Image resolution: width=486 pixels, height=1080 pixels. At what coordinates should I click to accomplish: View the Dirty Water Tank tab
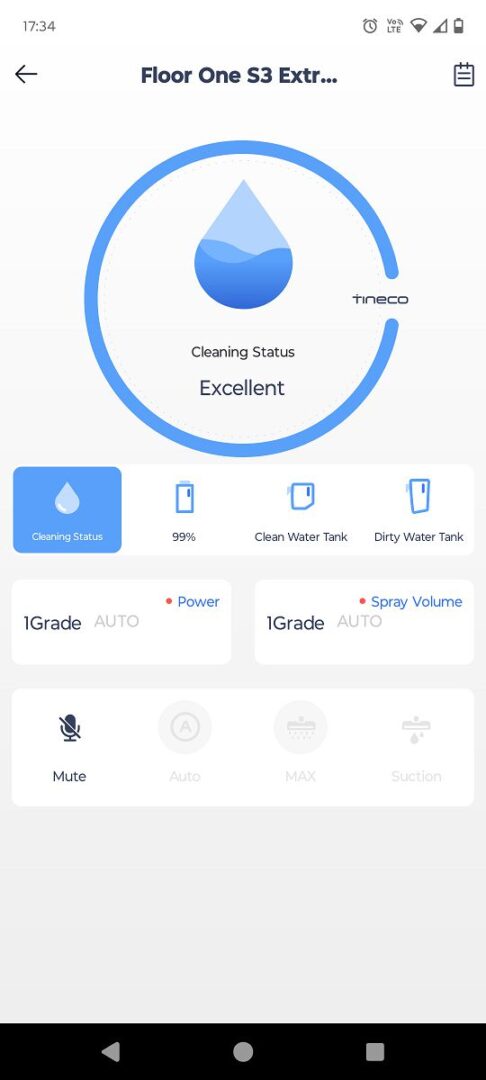tap(419, 511)
